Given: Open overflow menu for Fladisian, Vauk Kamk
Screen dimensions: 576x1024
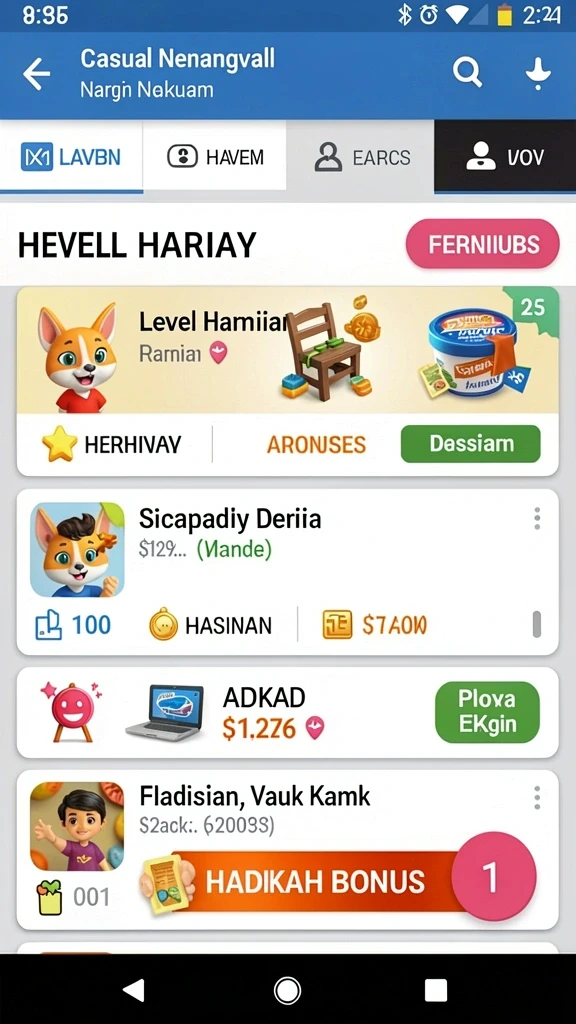Looking at the screenshot, I should [x=537, y=797].
